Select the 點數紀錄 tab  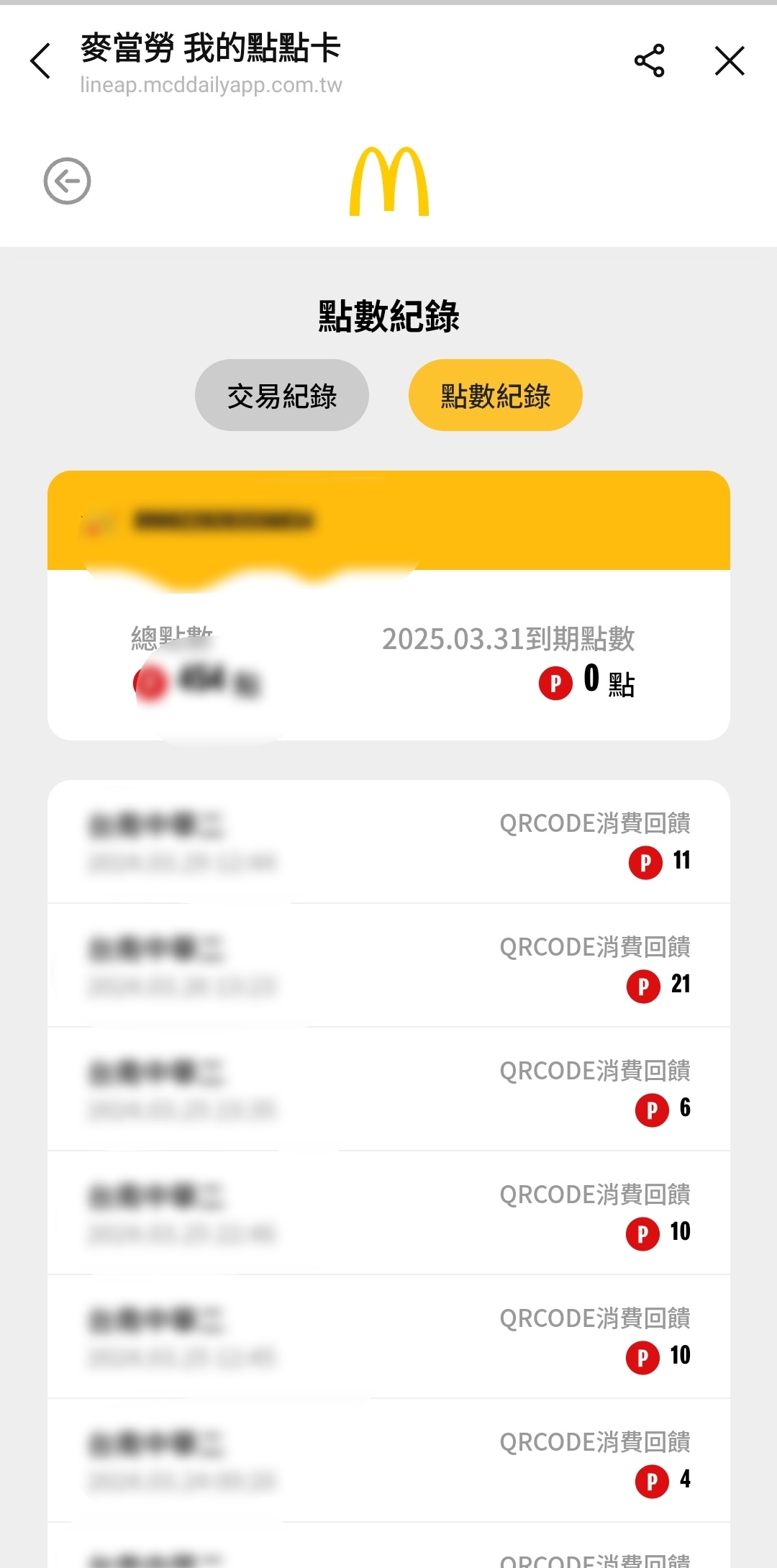point(496,395)
